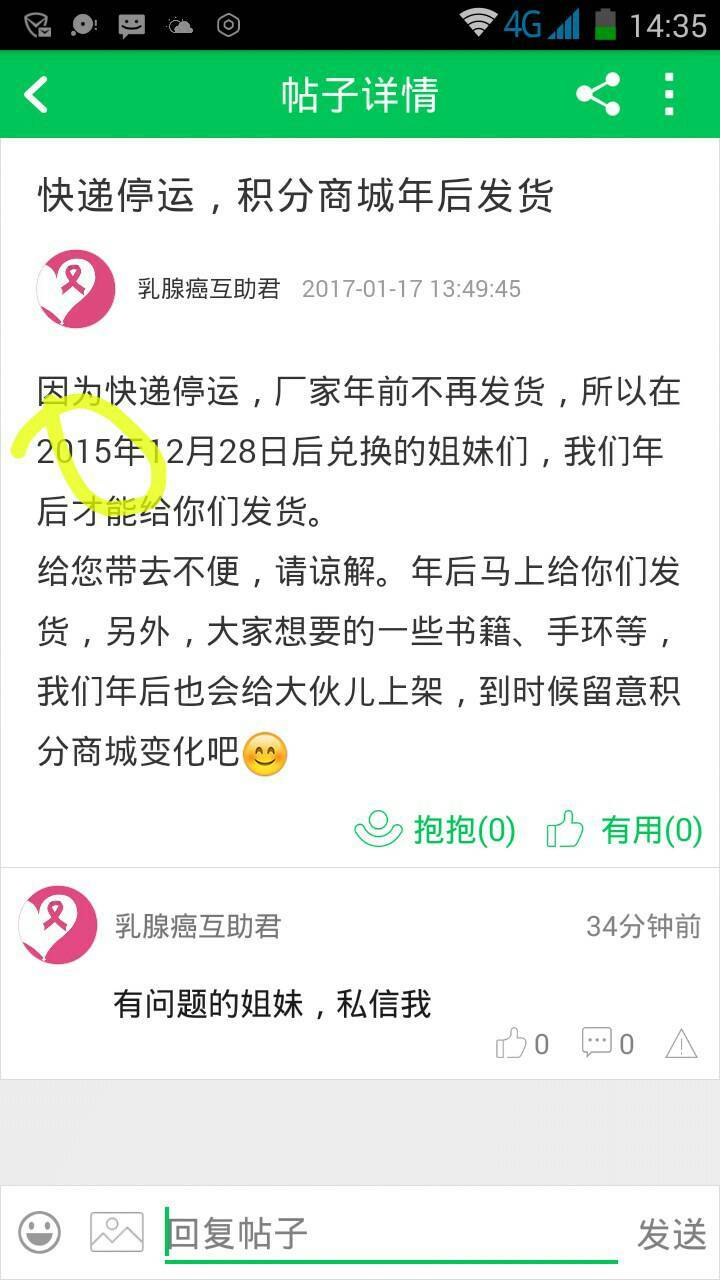This screenshot has width=720, height=1280.
Task: Tap 抱抱 hug button on post
Action: point(435,829)
